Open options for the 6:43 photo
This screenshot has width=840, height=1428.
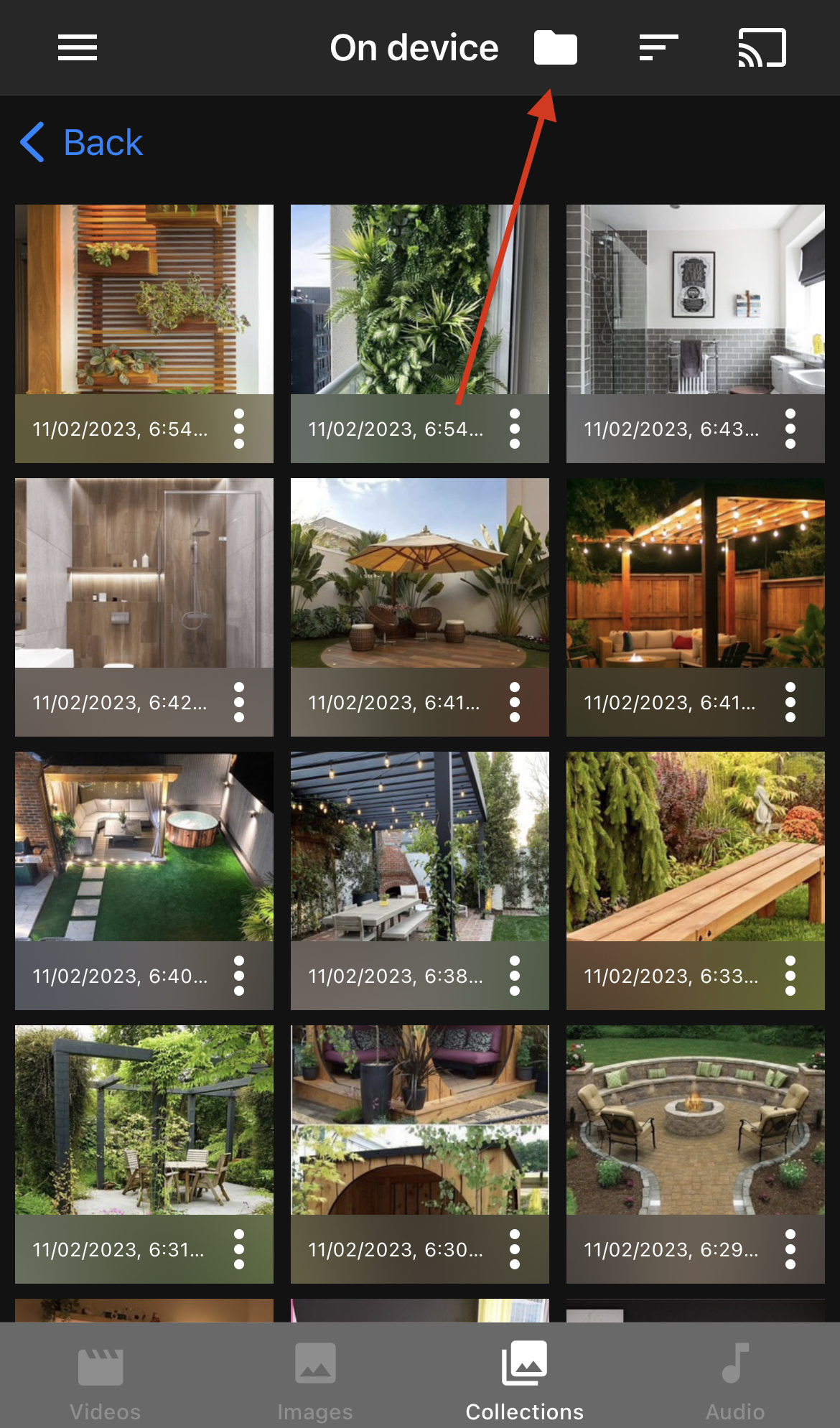pyautogui.click(x=790, y=429)
